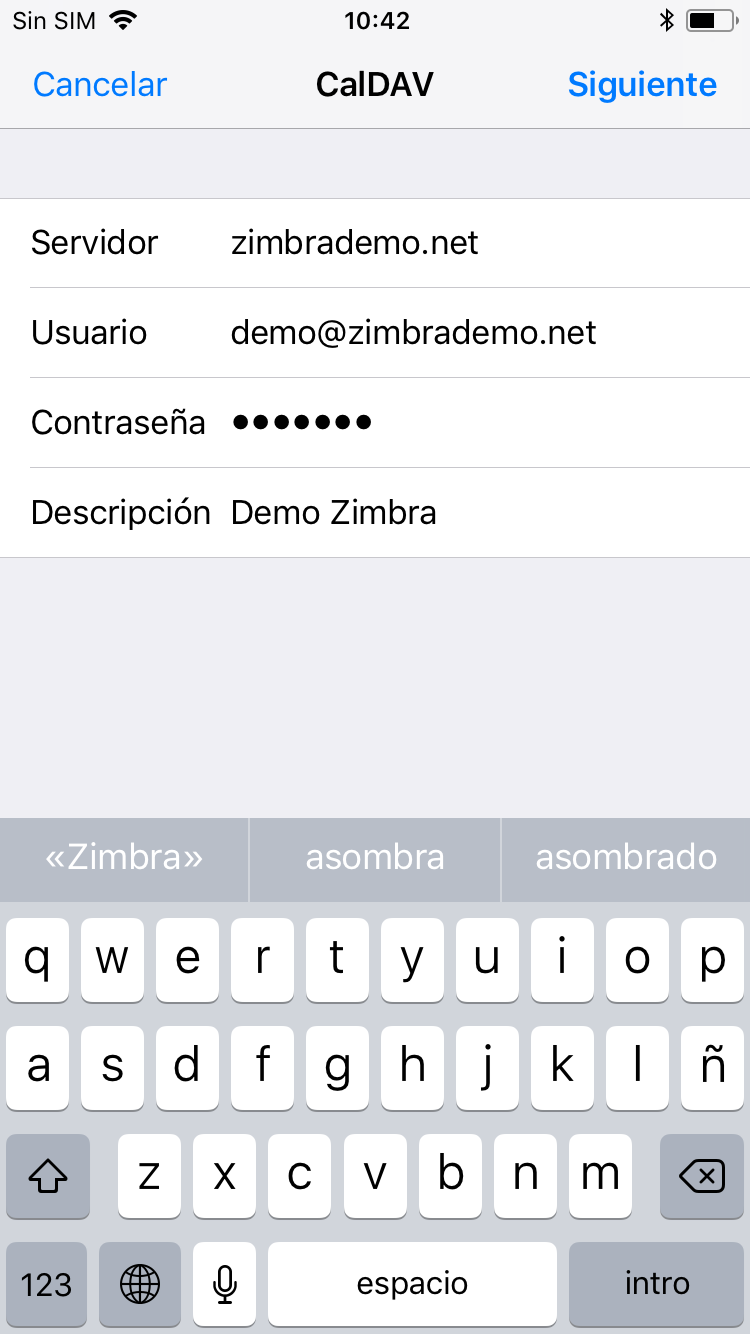Choose the asombra suggestion

coord(375,858)
